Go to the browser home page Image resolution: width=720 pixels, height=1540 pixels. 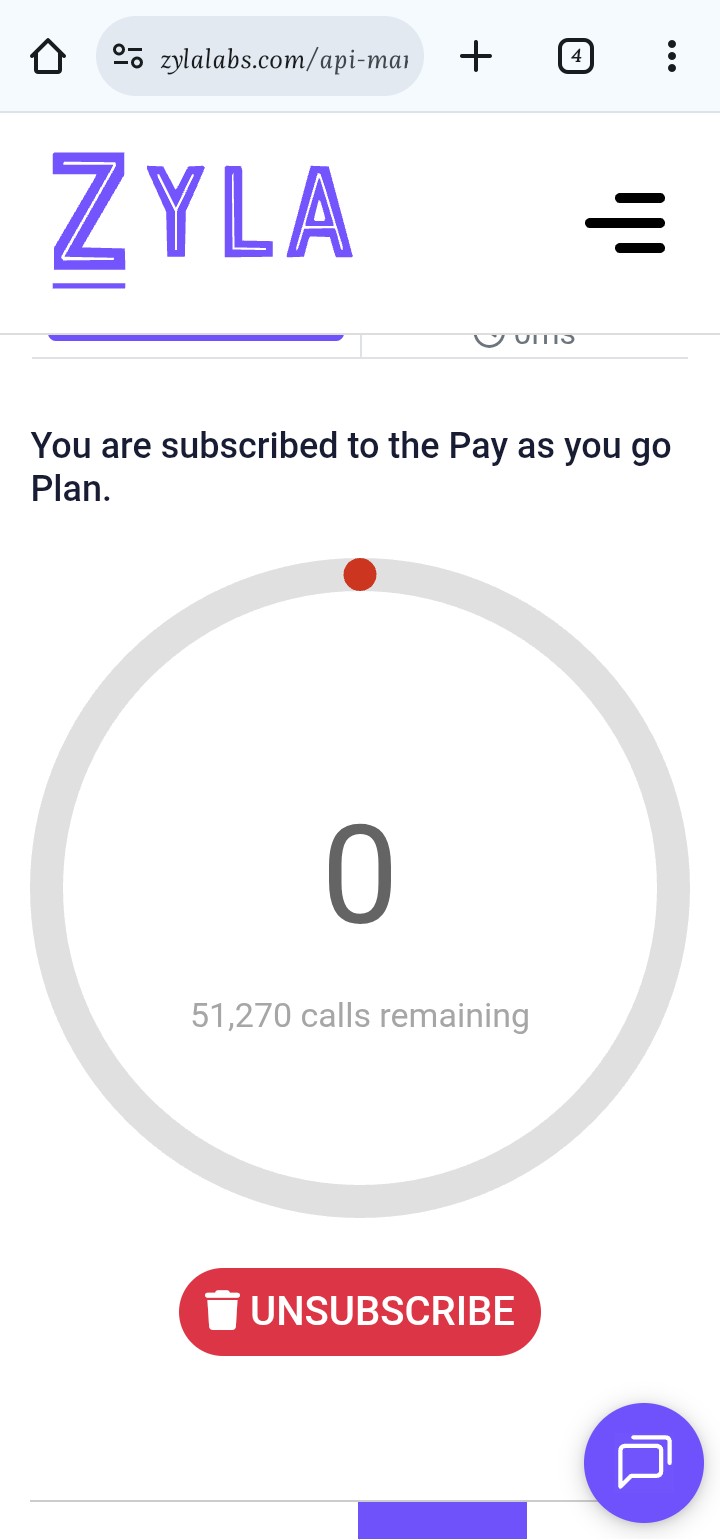(x=48, y=57)
